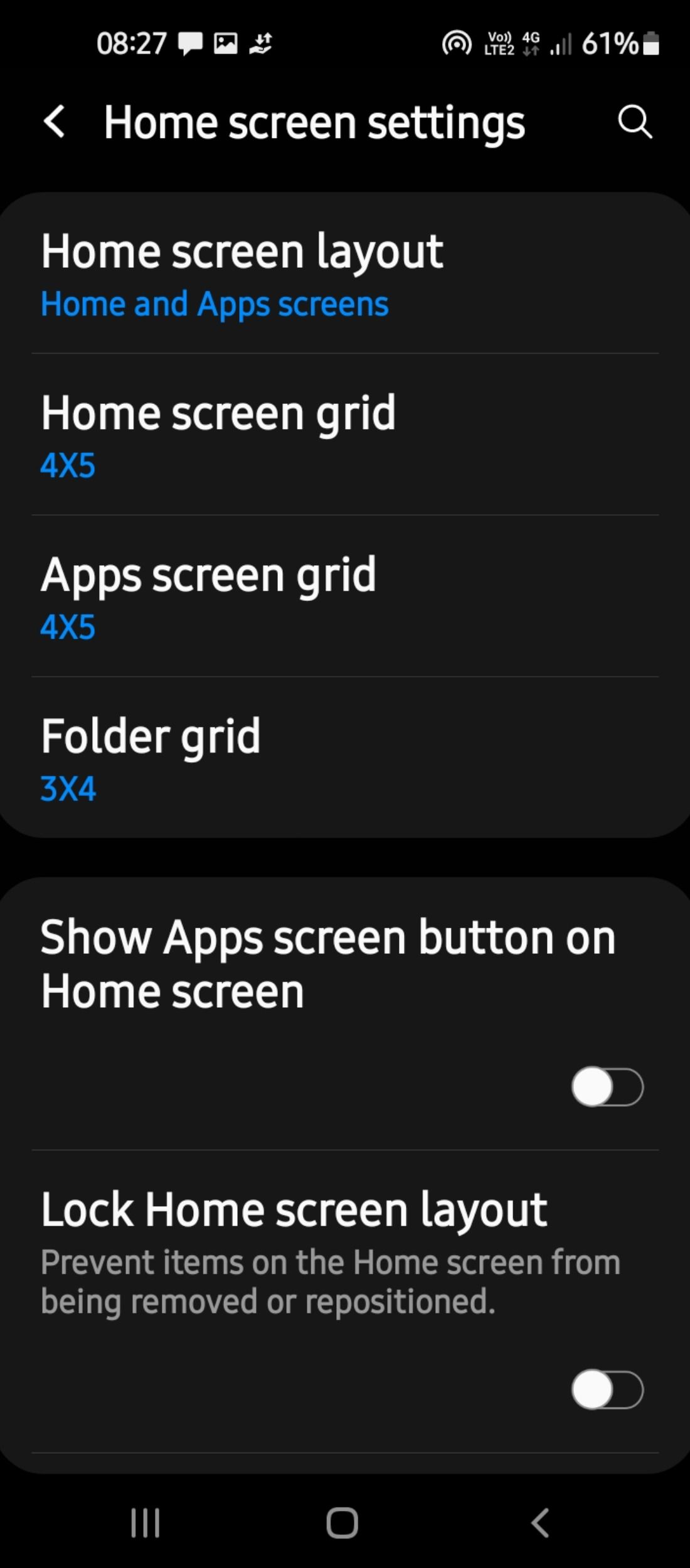Open search using the magnifier icon
Viewport: 690px width, 1568px height.
(x=635, y=122)
